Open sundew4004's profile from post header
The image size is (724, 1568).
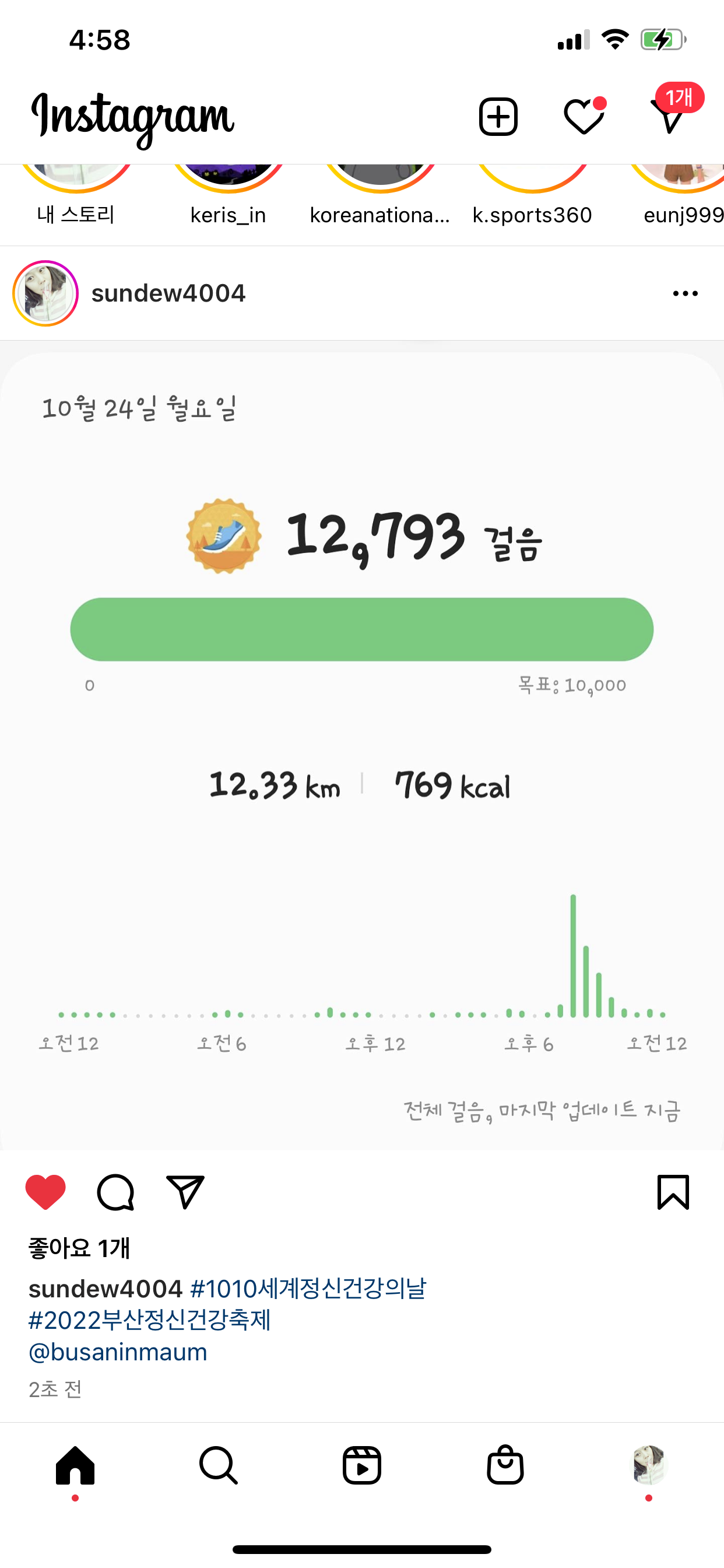168,293
